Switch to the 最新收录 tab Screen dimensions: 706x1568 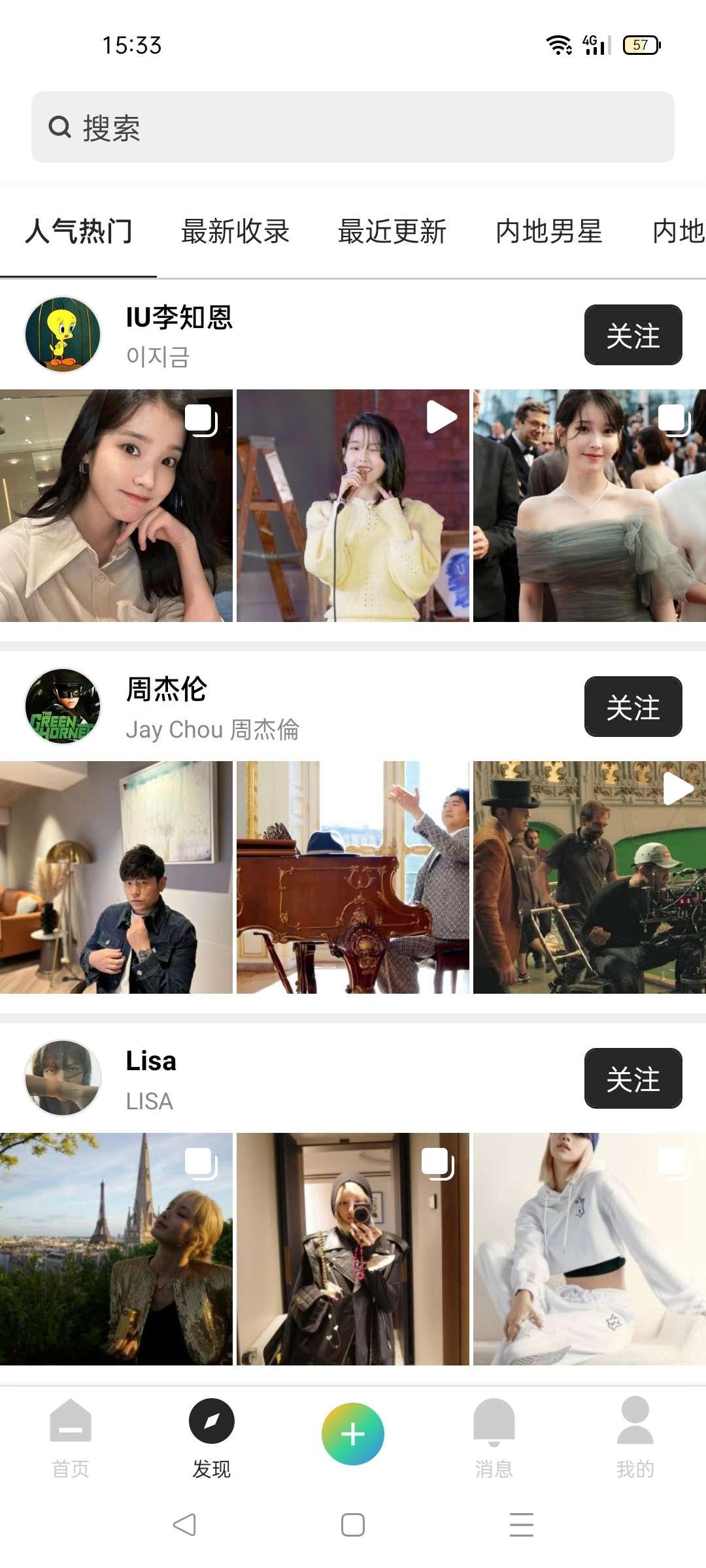click(235, 232)
